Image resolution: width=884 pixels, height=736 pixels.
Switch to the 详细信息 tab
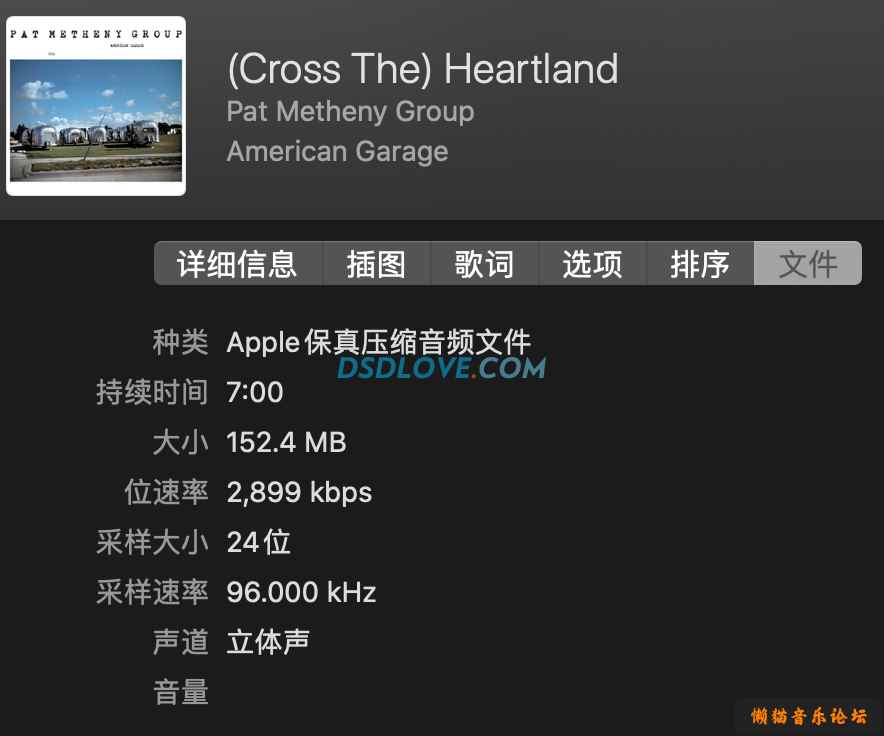238,264
